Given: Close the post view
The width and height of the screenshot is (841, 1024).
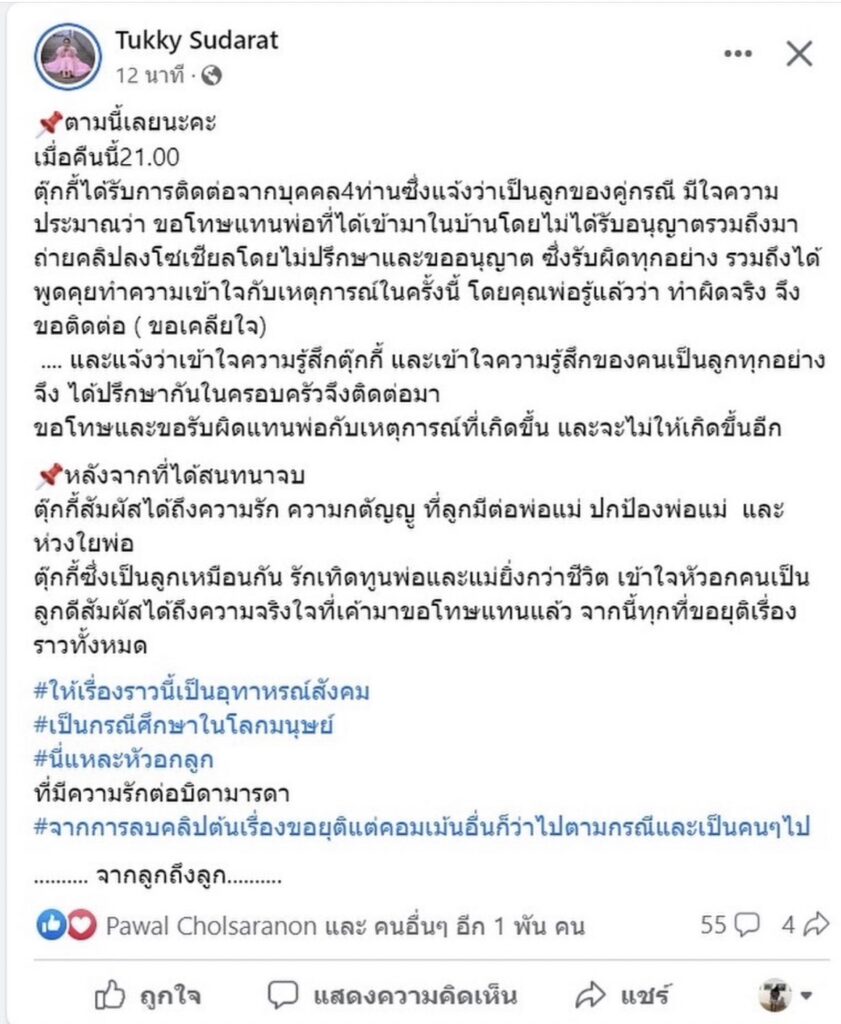Looking at the screenshot, I should [799, 54].
